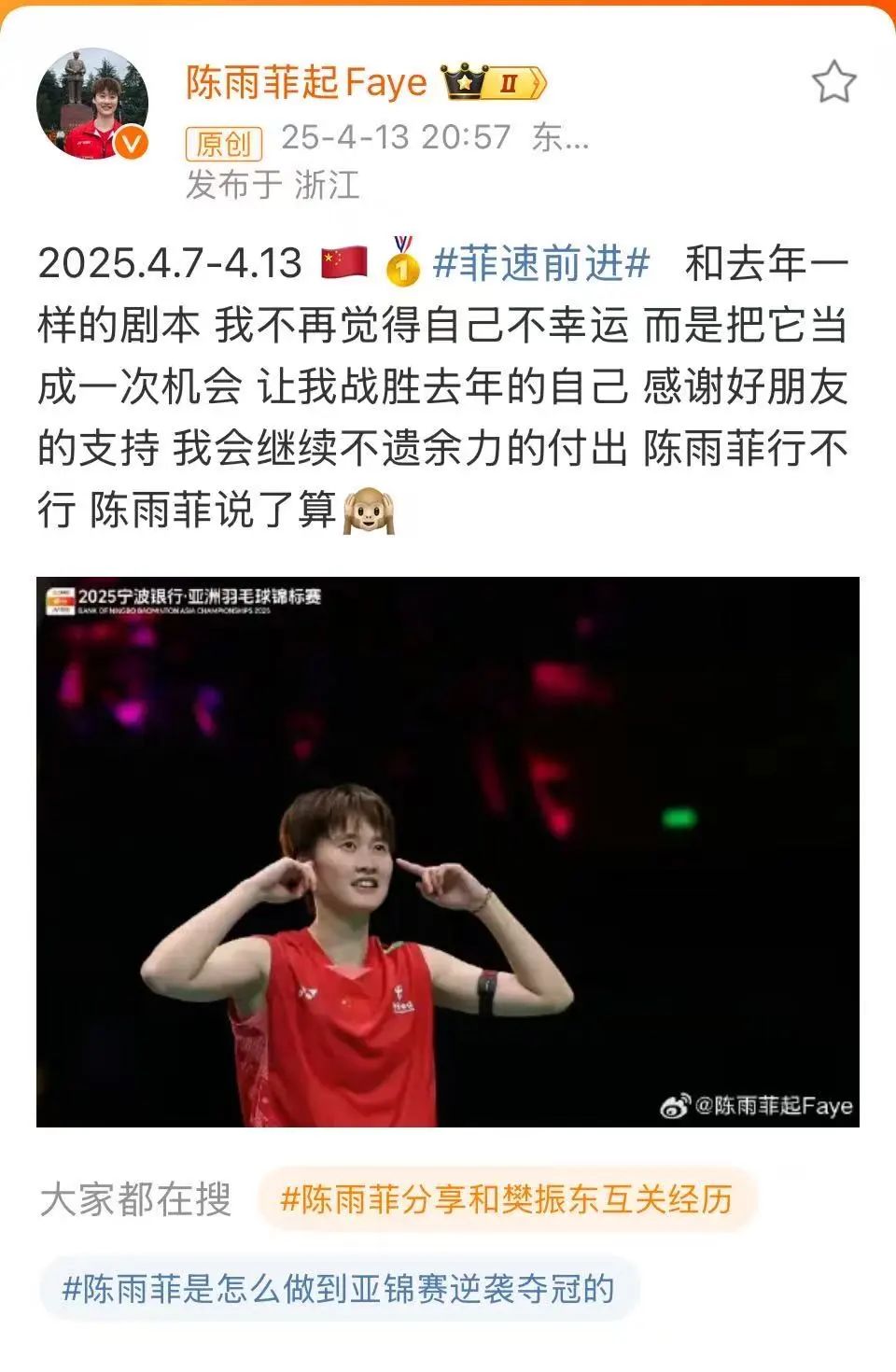Tap the star icon to favorite this post
The width and height of the screenshot is (896, 1372).
tap(833, 82)
